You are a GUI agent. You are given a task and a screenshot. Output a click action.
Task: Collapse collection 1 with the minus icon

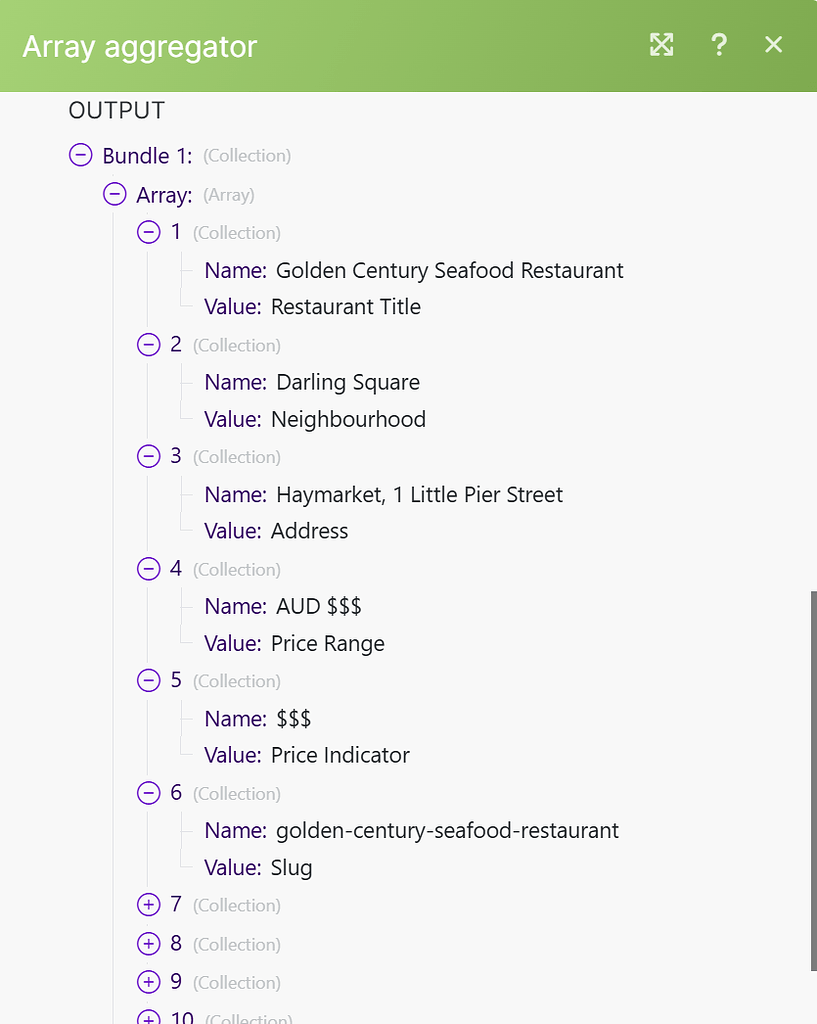click(x=148, y=232)
